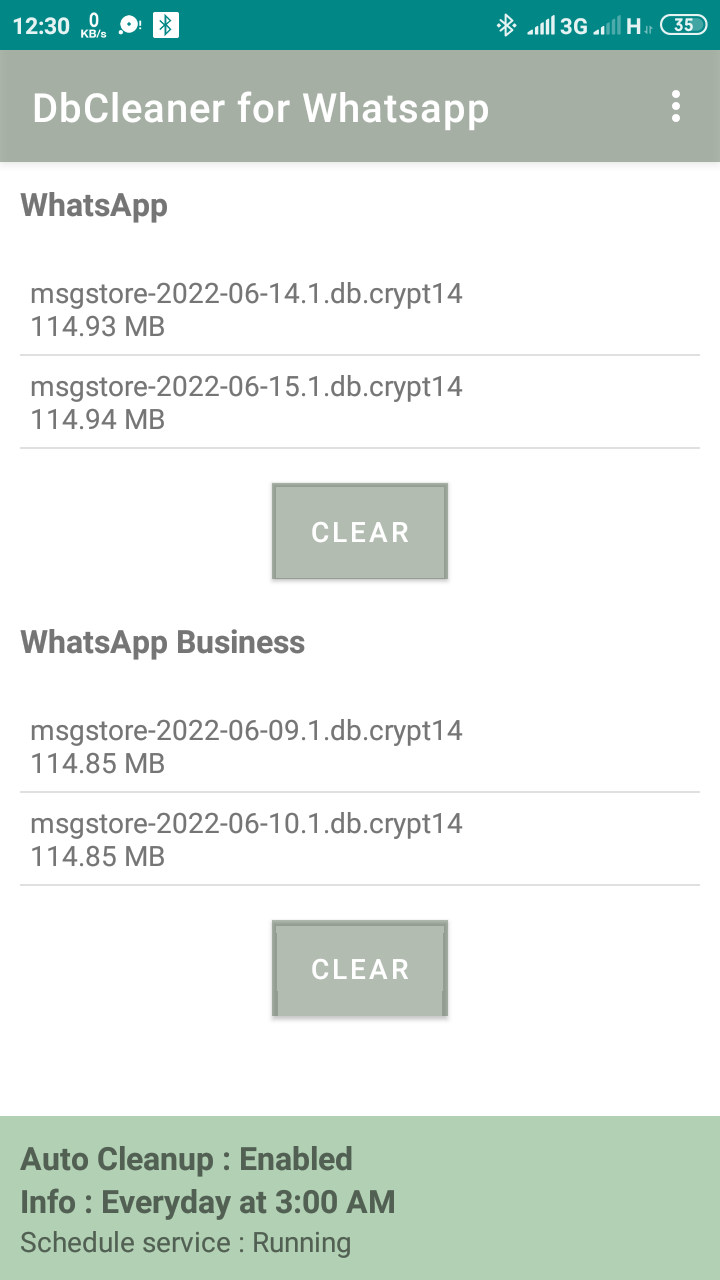Select the msgstore-2022-06-14.1.db.crypt14 file

coord(360,309)
